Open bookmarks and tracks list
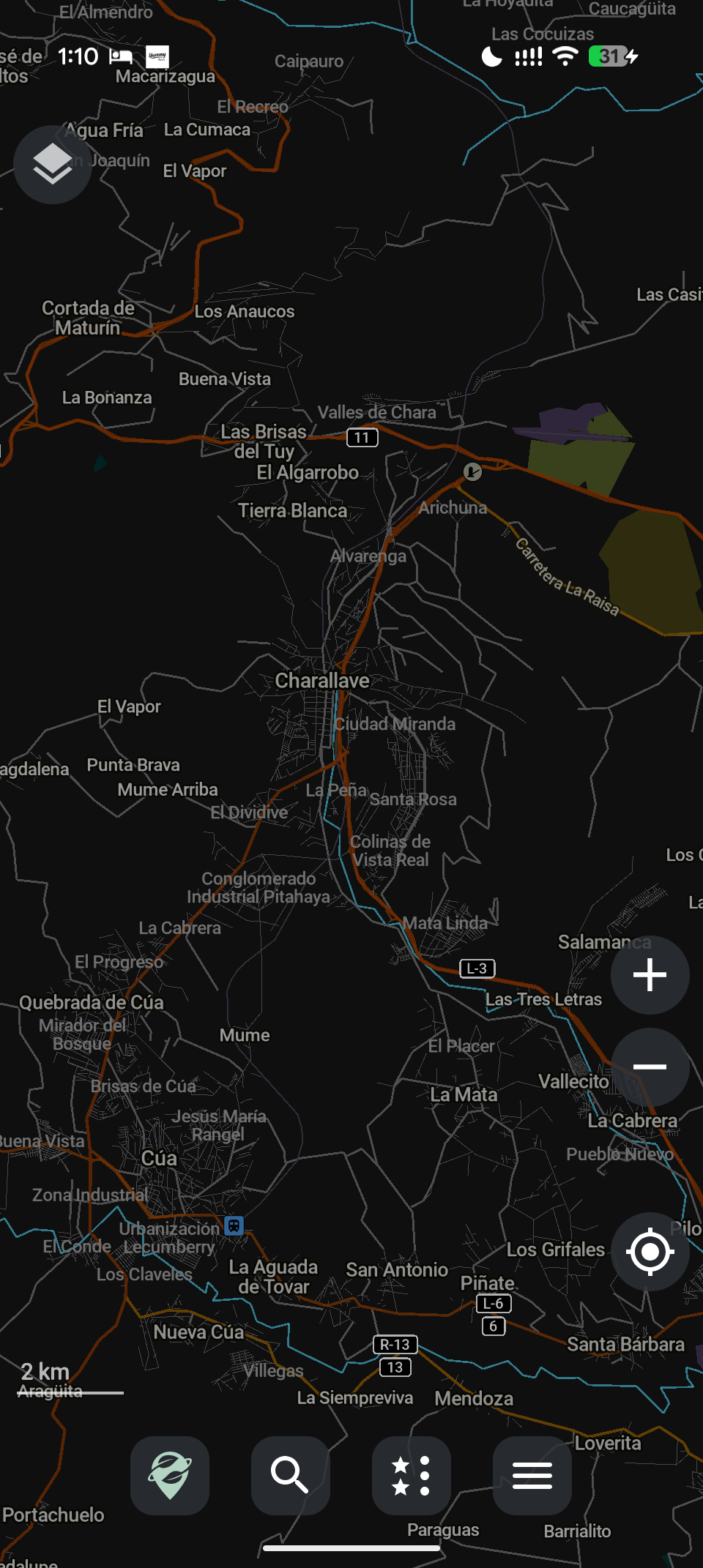Screen dimensions: 703x1568 pyautogui.click(x=412, y=1476)
